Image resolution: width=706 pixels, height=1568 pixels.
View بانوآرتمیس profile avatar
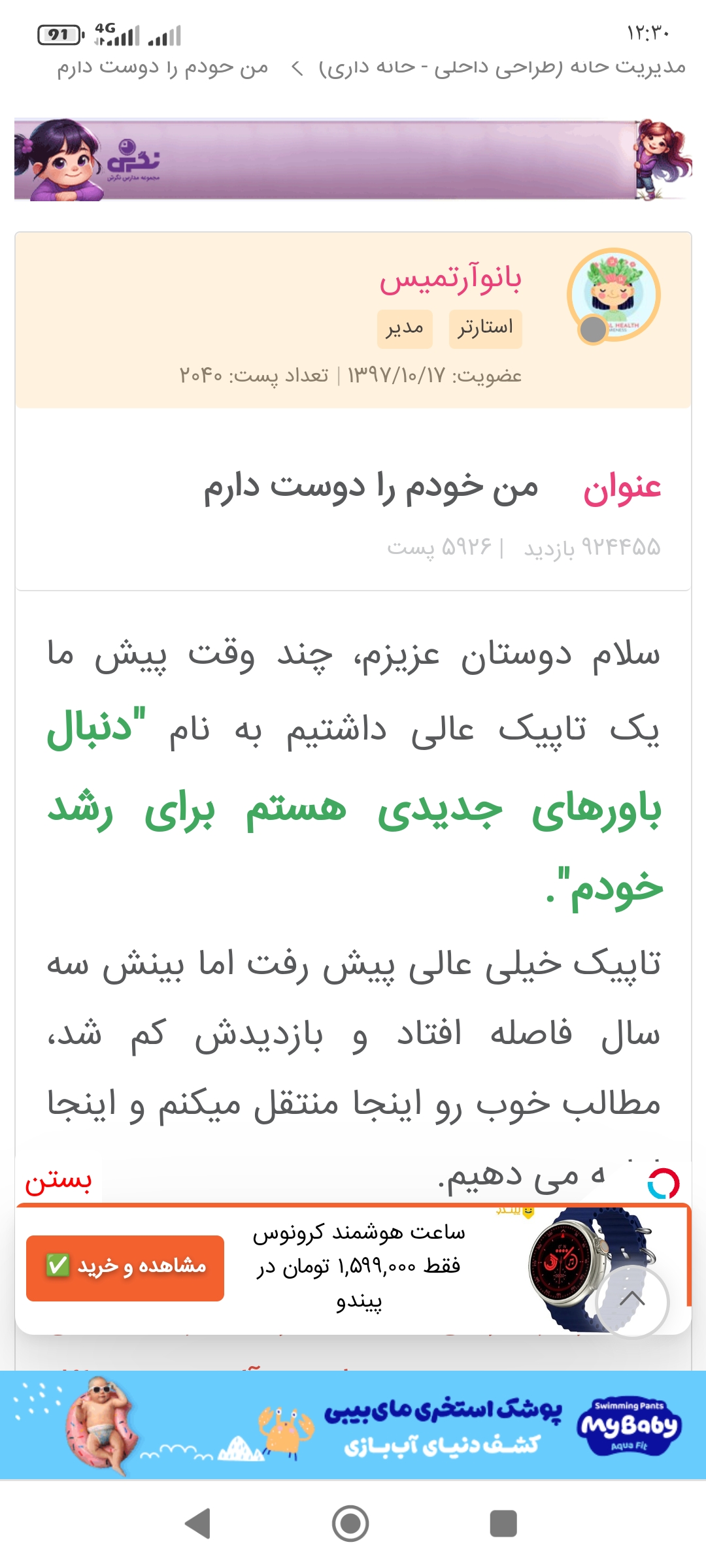[x=613, y=295]
